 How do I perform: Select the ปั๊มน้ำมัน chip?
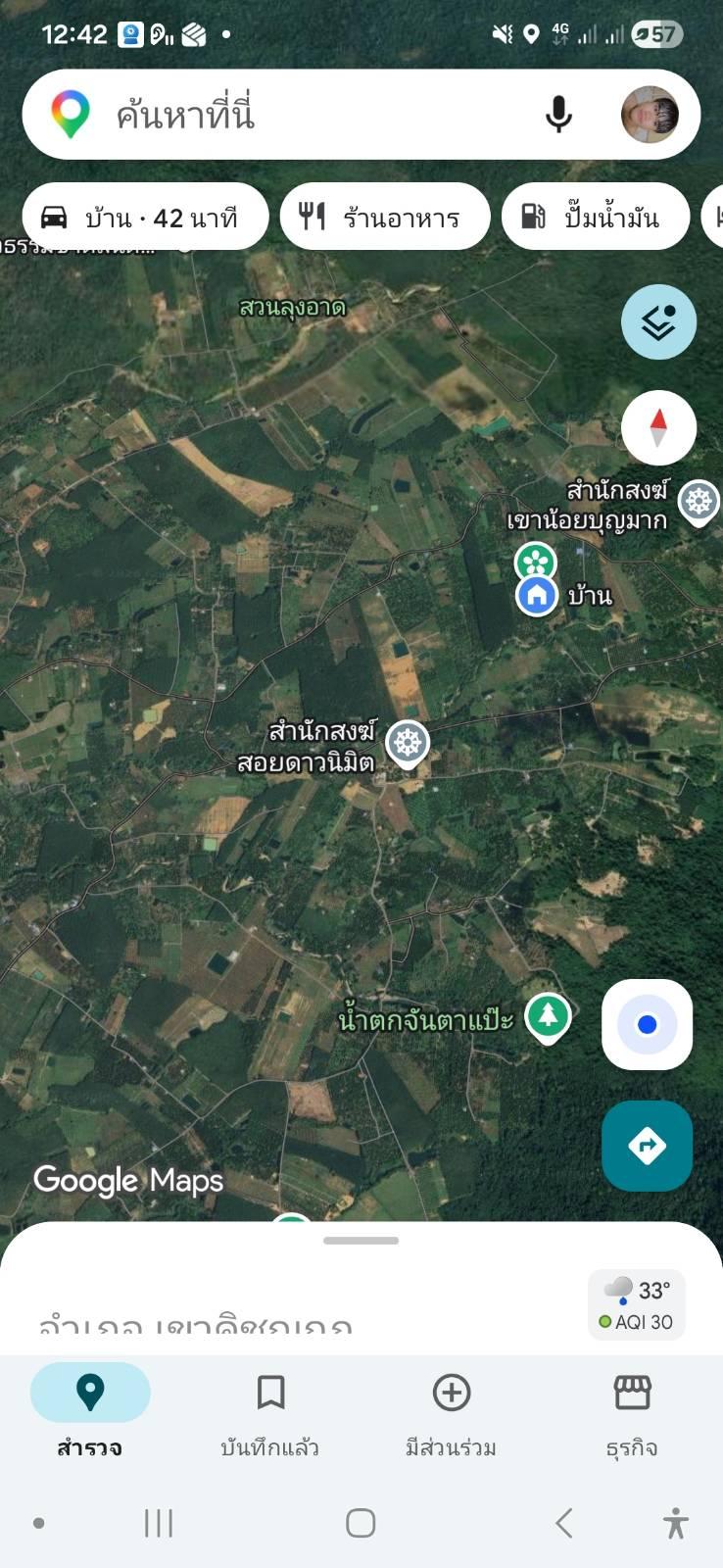point(596,217)
